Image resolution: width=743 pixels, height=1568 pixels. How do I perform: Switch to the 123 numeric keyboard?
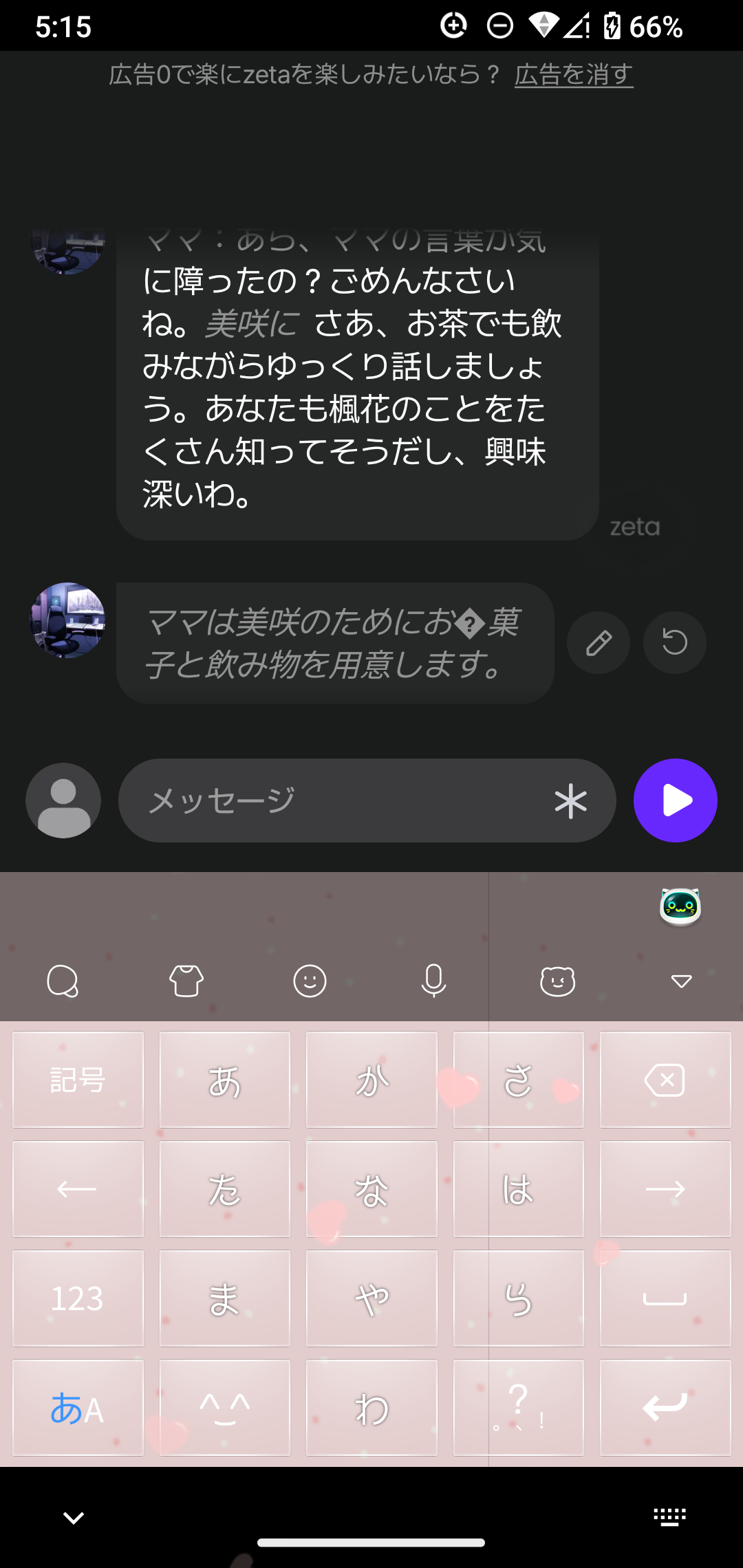77,1298
